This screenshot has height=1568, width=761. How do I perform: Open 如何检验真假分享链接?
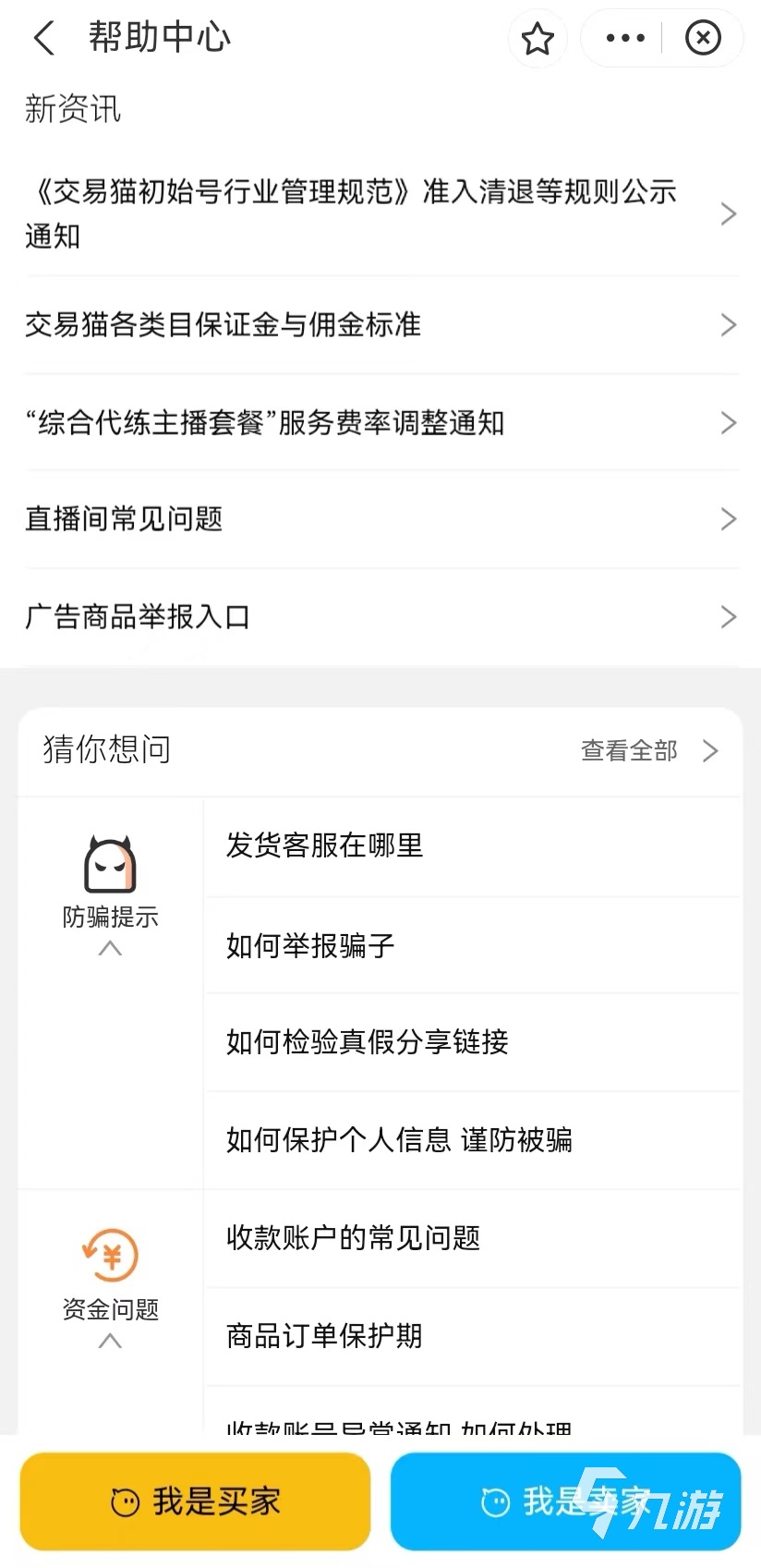[471, 1042]
